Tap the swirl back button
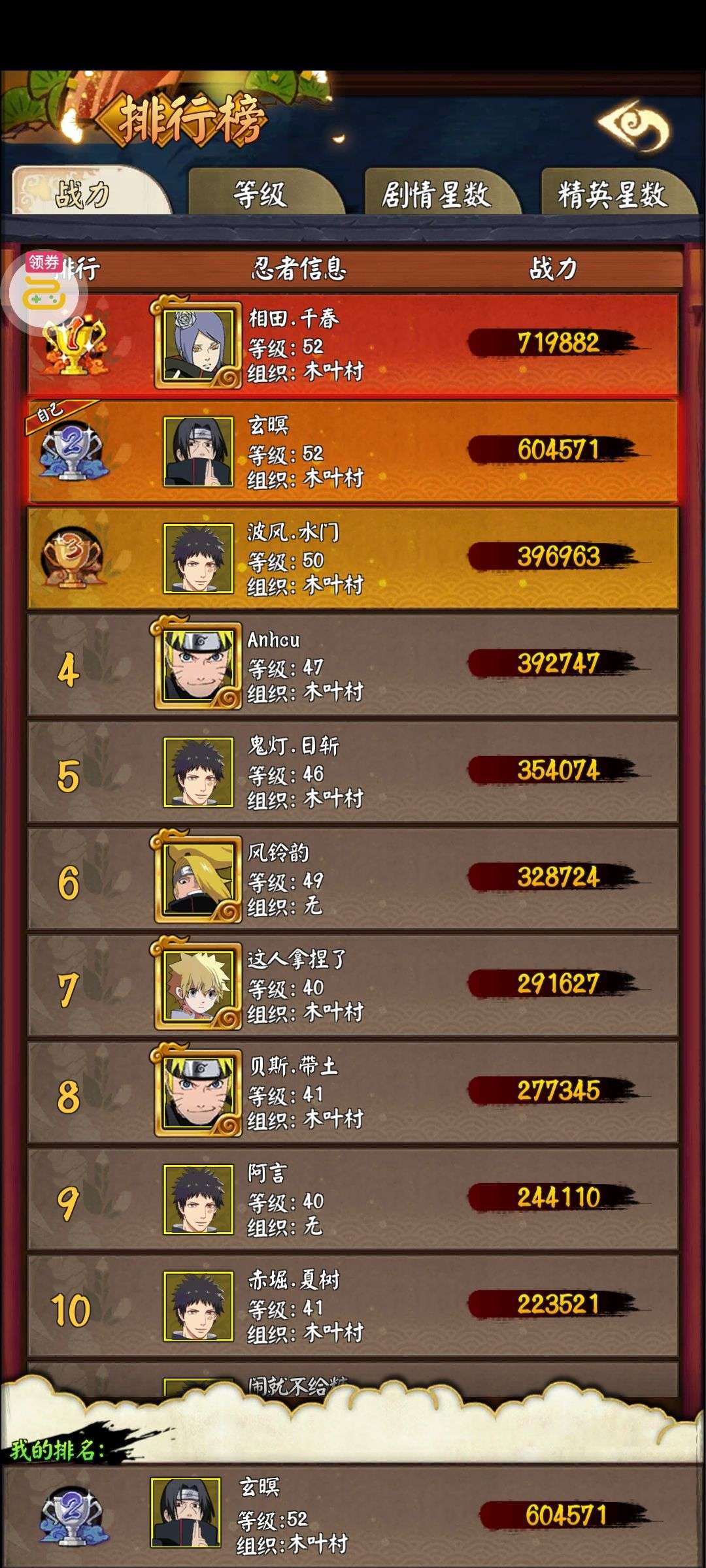Screen dimensions: 706x1568 click(x=633, y=125)
